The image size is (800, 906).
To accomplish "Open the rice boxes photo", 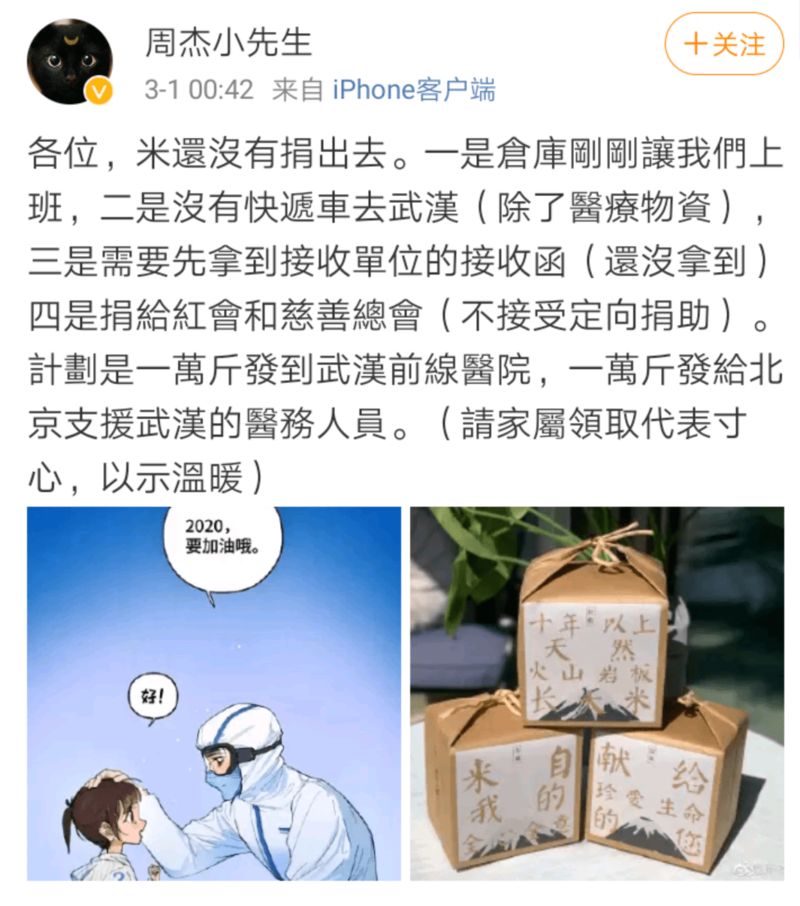I will coord(597,693).
